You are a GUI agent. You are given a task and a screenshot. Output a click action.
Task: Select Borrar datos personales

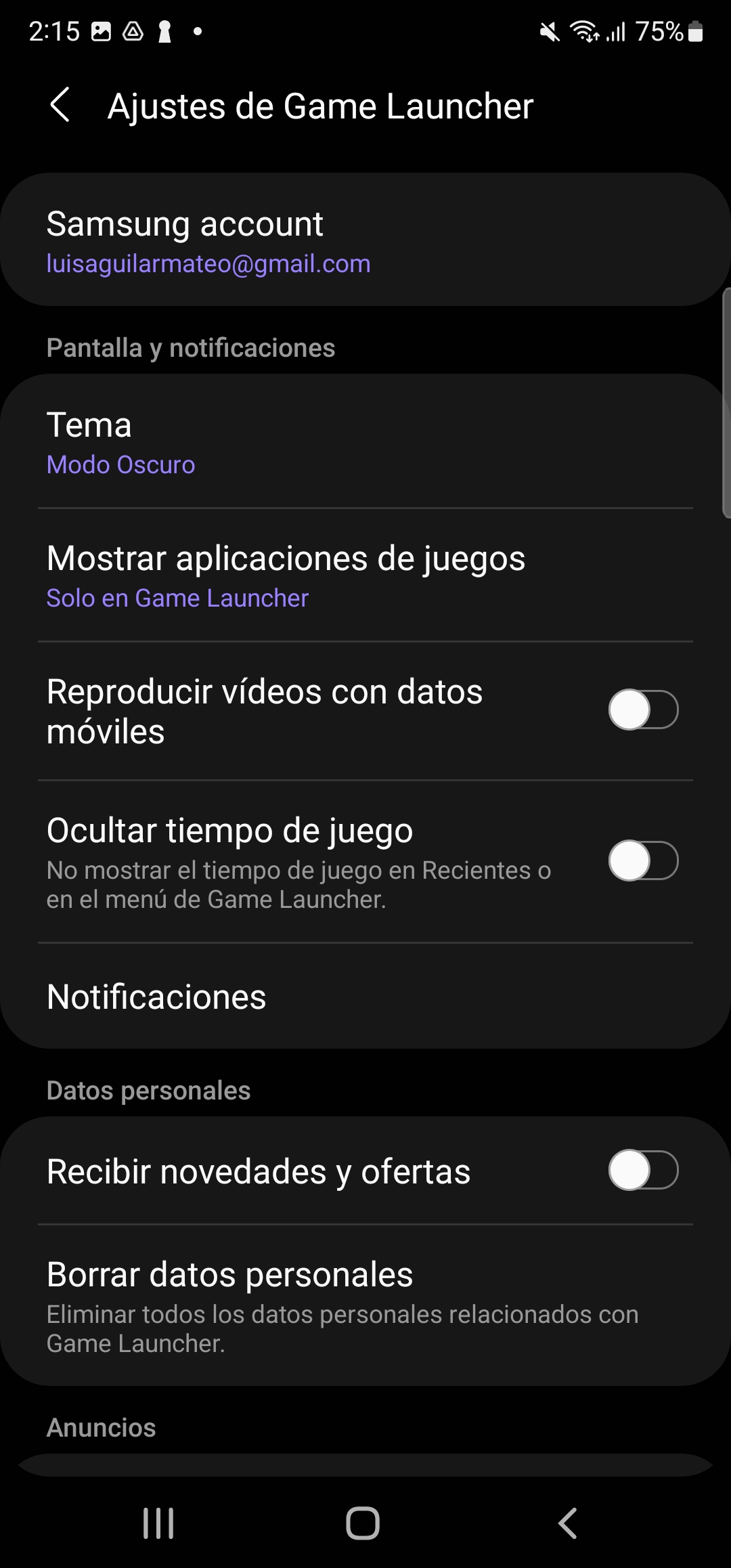point(365,1305)
